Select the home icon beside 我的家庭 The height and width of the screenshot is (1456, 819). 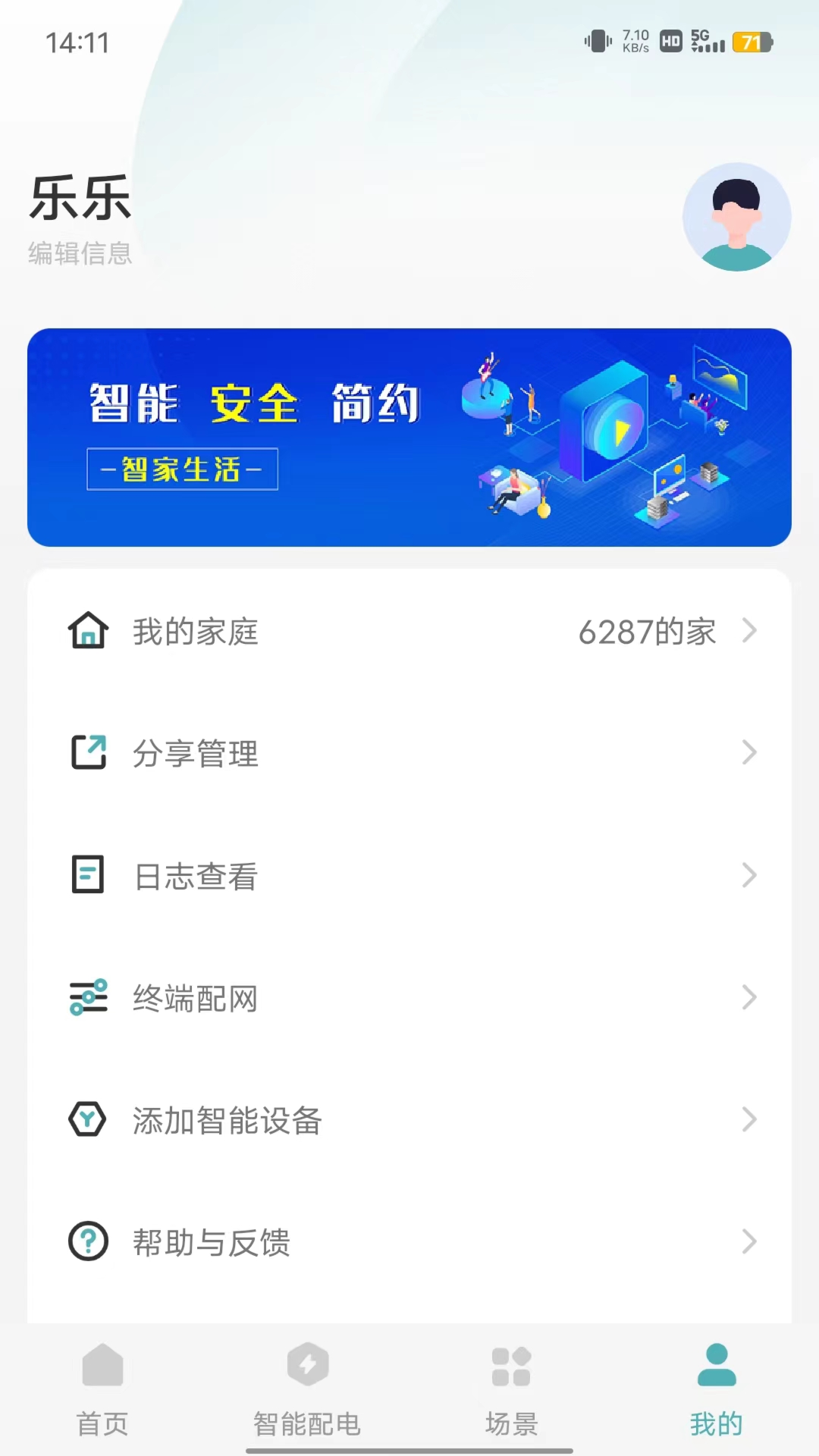[88, 630]
